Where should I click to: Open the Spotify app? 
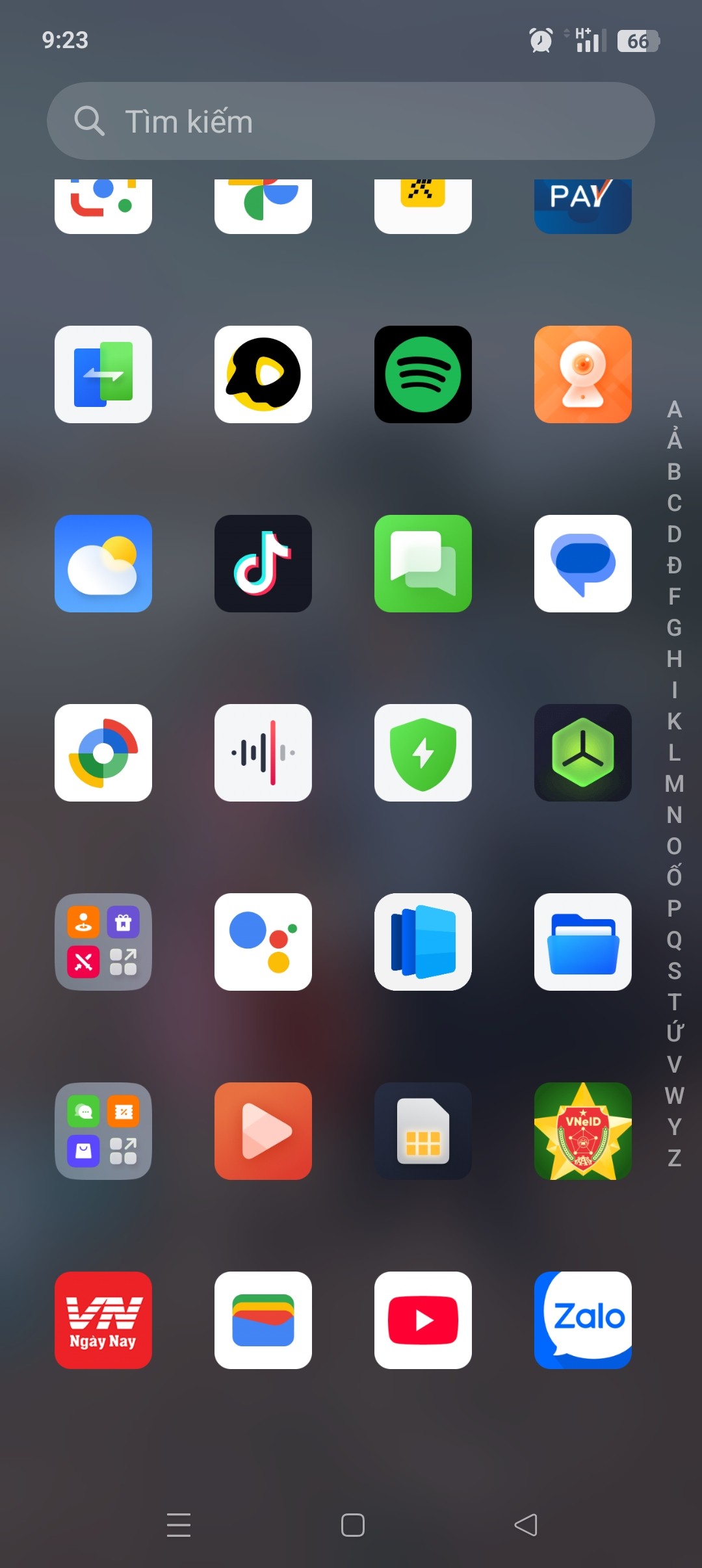point(423,374)
